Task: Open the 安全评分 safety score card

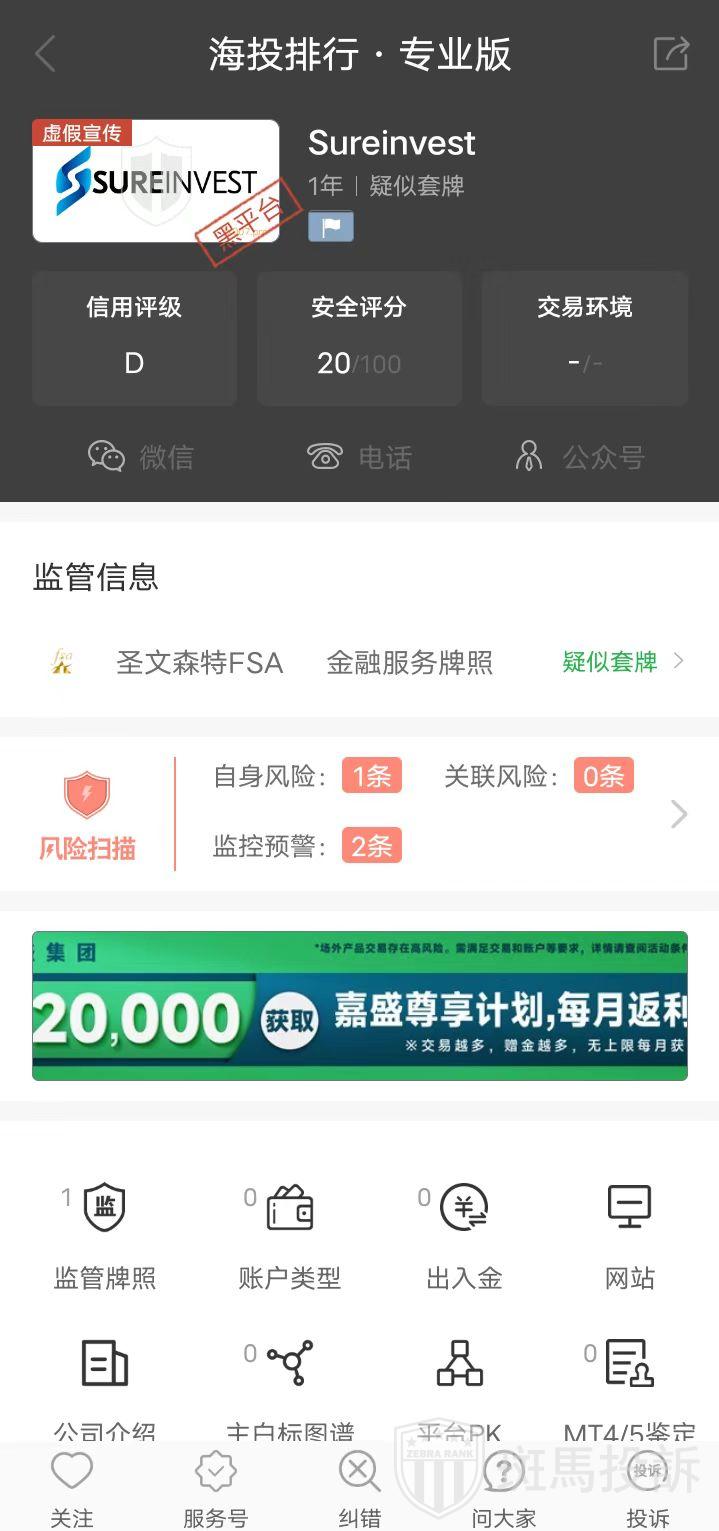Action: 359,338
